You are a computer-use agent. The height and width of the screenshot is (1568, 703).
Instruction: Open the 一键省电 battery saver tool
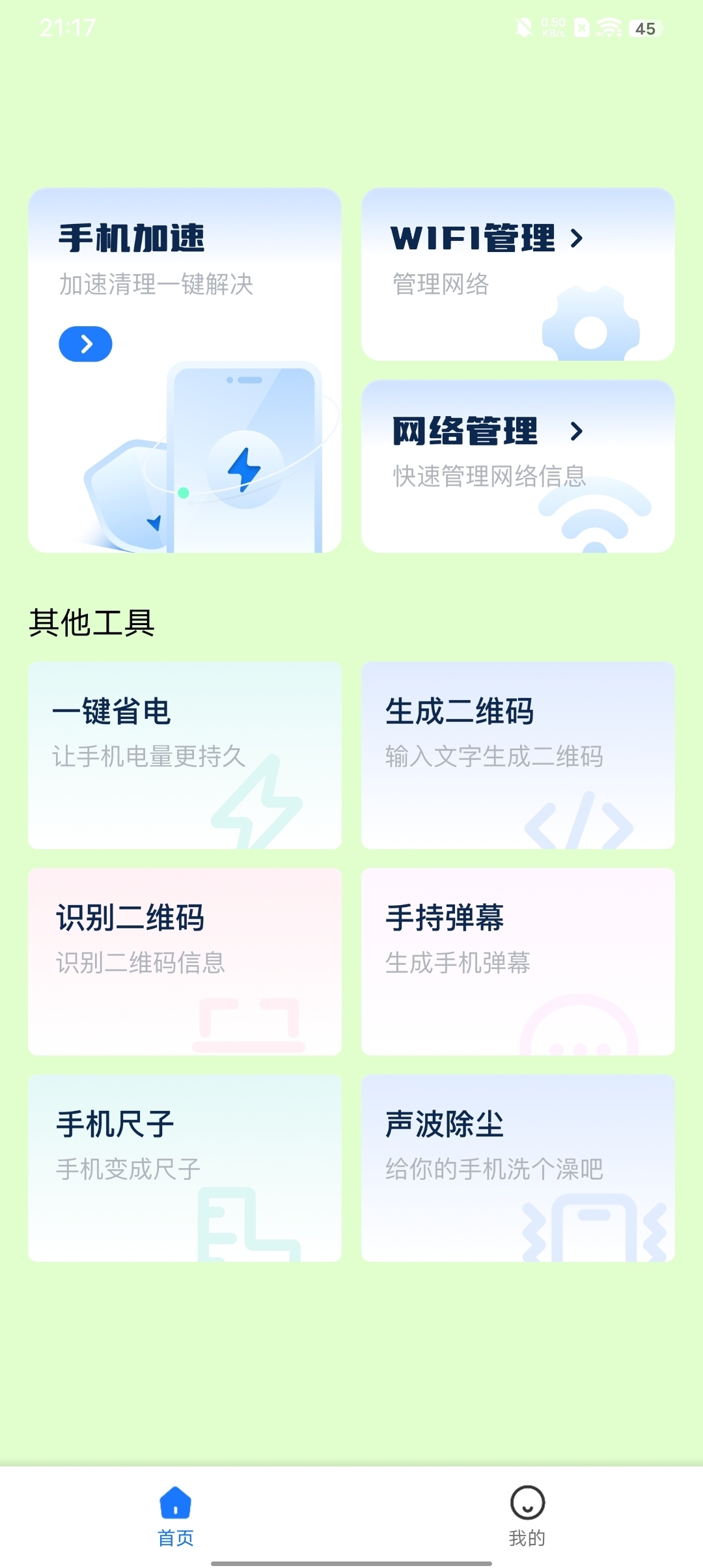pyautogui.click(x=184, y=755)
